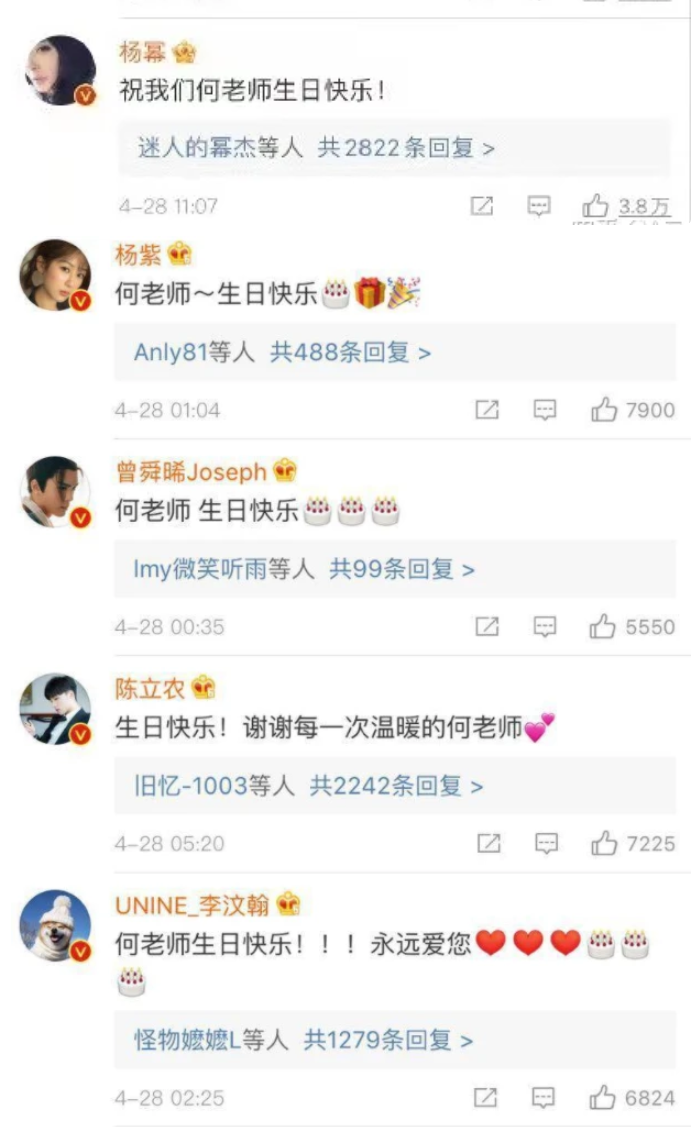View all 2822 replies under 杨幂's comment
This screenshot has height=1127, width=697.
click(406, 148)
